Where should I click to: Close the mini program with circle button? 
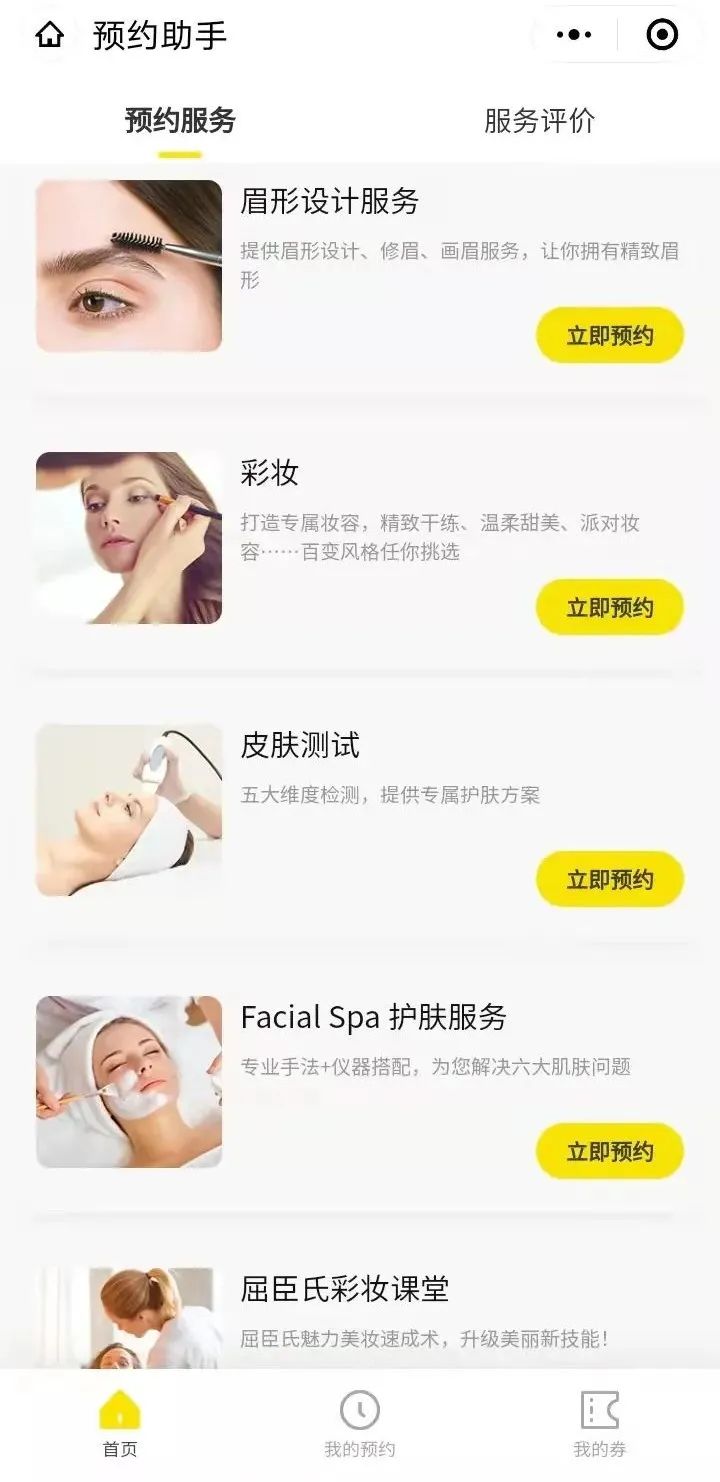(662, 36)
